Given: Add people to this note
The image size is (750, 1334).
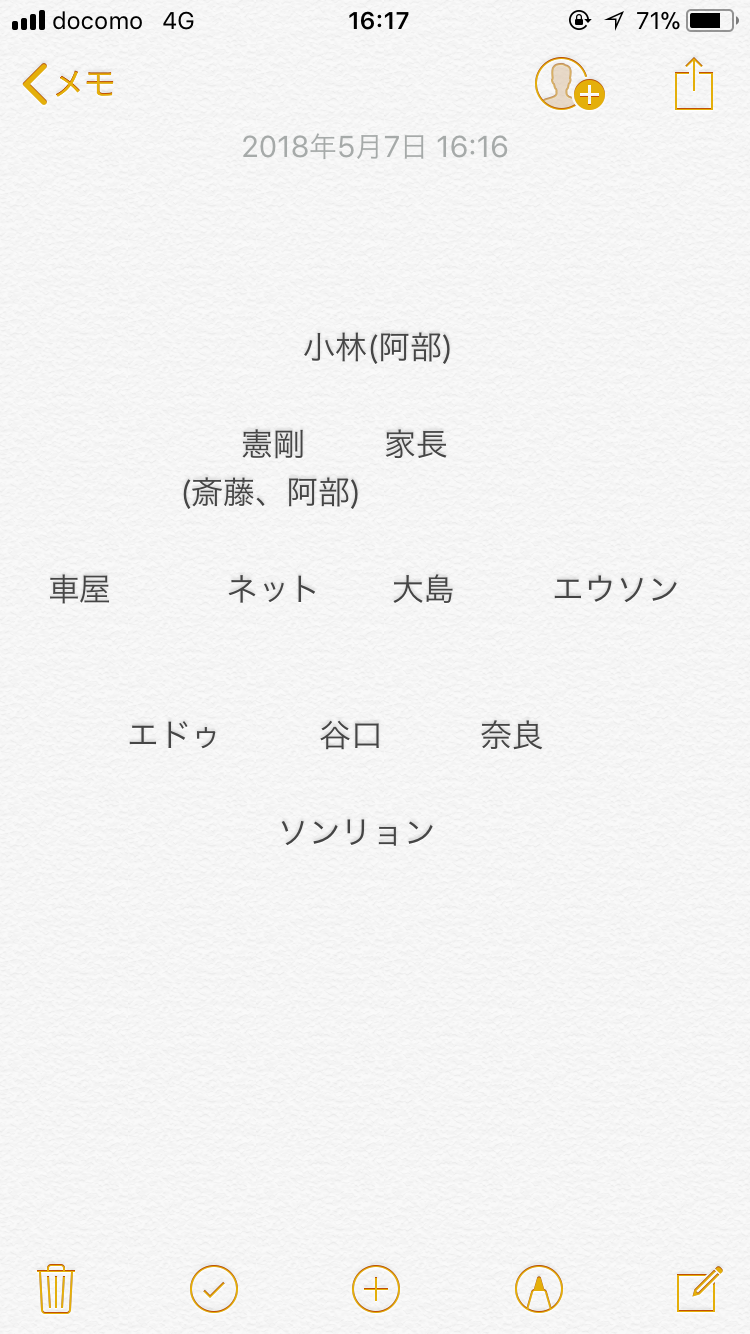Looking at the screenshot, I should pos(570,84).
